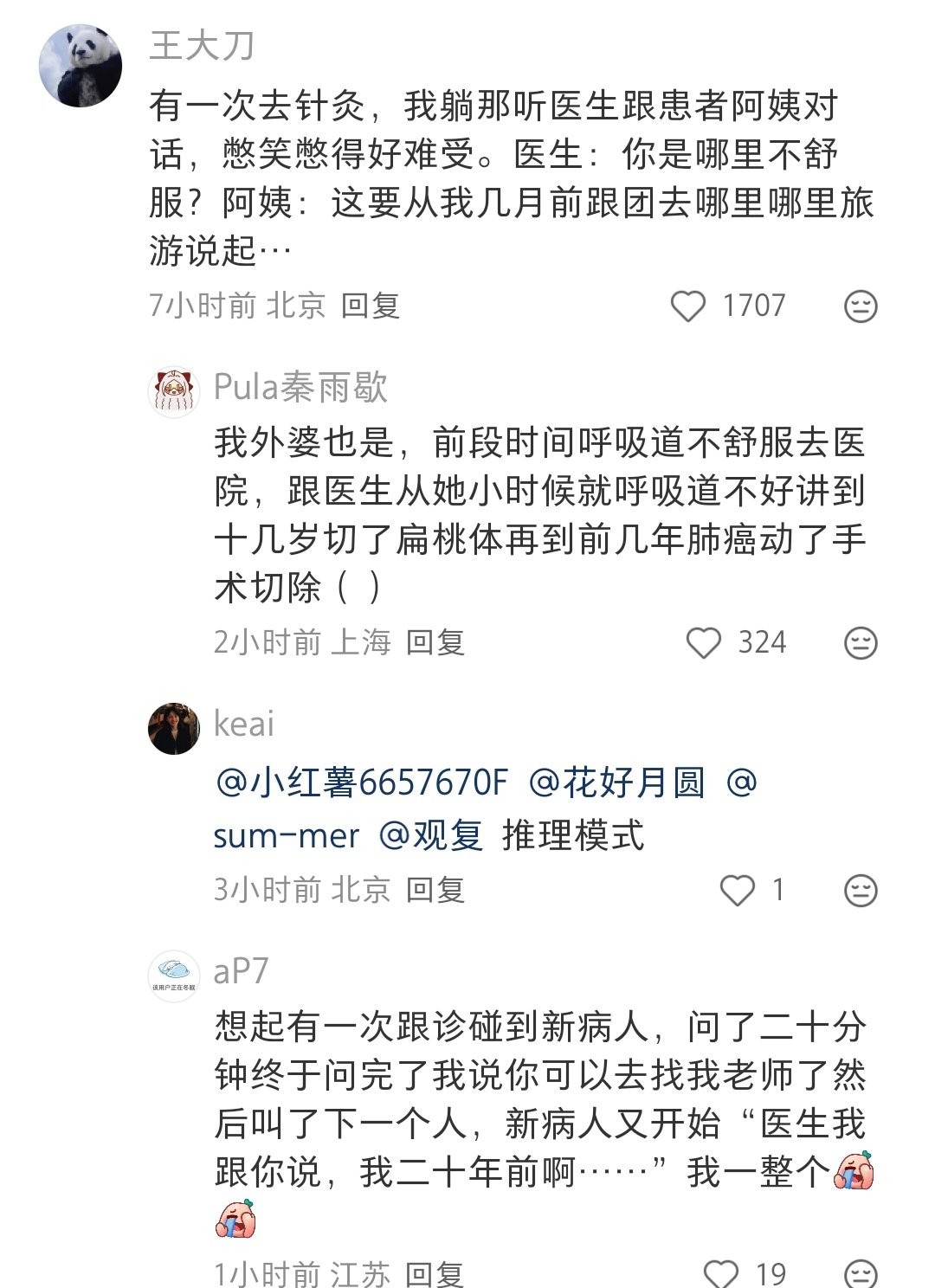Like Pula秦雨歇's reply
The height and width of the screenshot is (1288, 935).
point(703,643)
